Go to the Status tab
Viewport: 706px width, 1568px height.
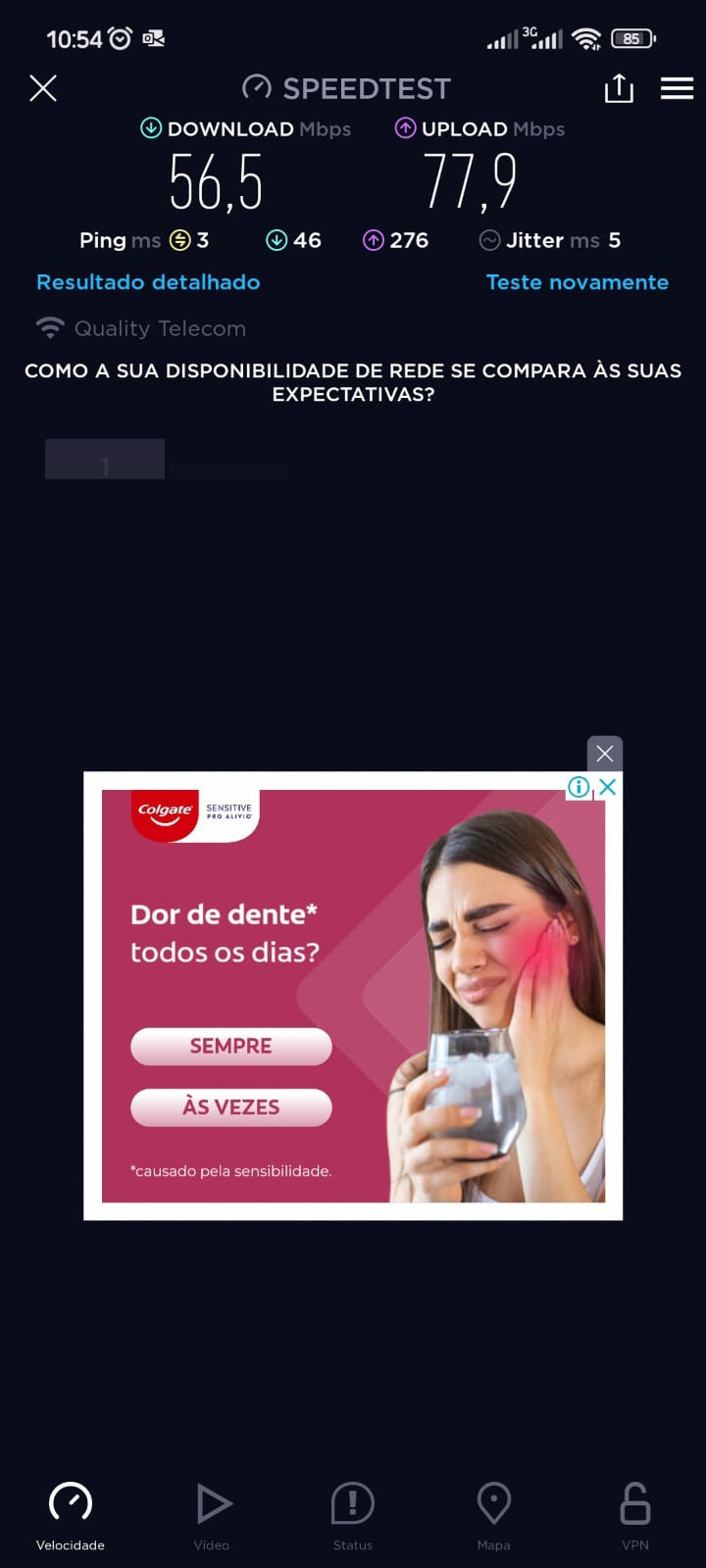pyautogui.click(x=353, y=1515)
